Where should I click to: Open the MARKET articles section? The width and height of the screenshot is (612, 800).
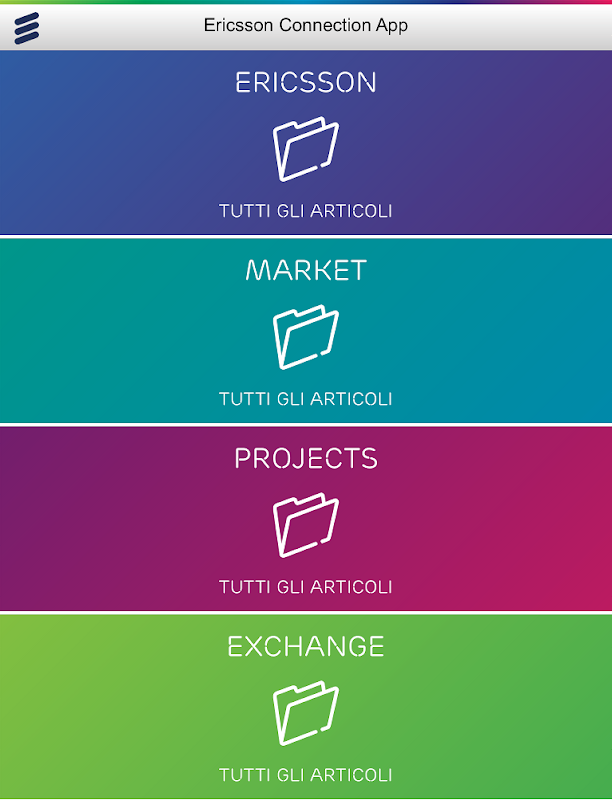306,331
